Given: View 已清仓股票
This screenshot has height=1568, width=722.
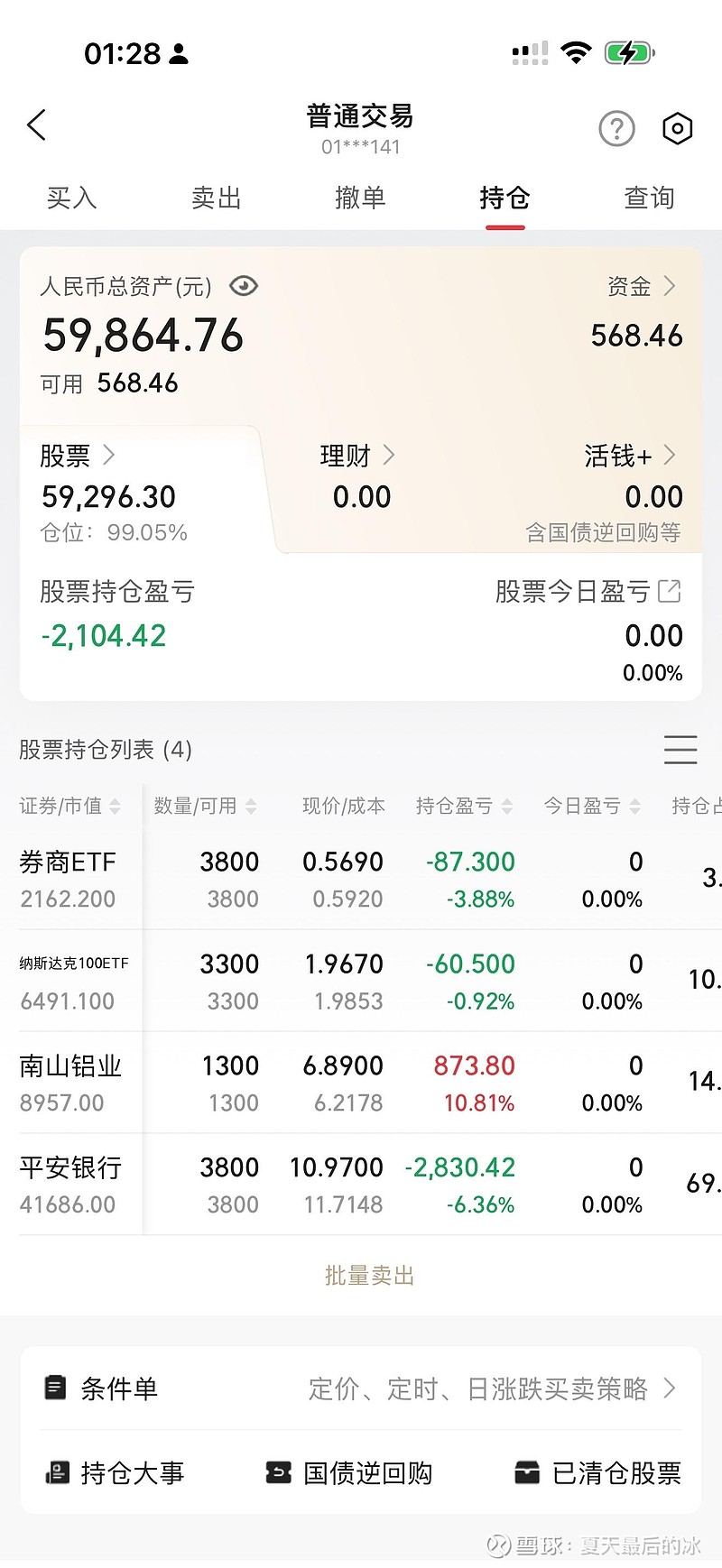Looking at the screenshot, I should pyautogui.click(x=598, y=1473).
